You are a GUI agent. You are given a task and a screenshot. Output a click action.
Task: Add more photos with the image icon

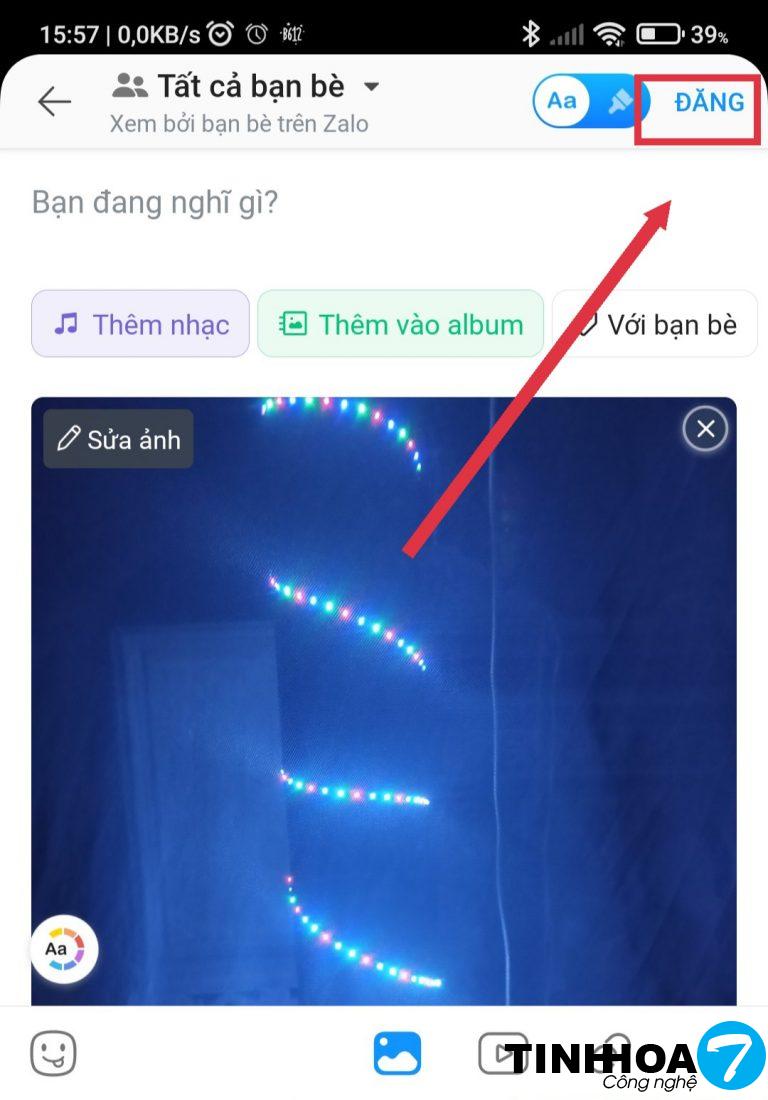[397, 1053]
